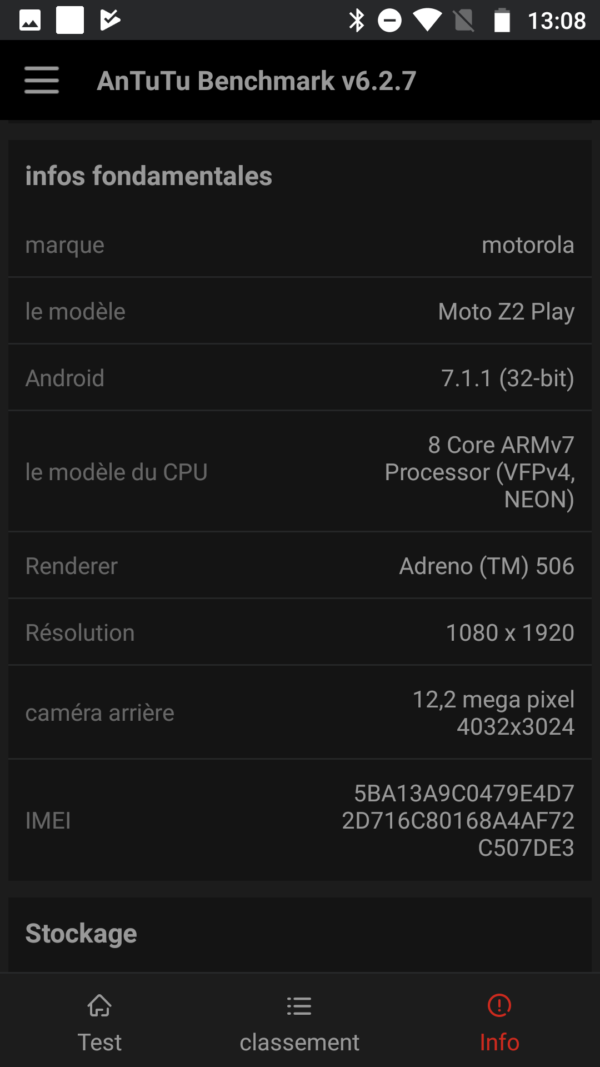Switch to the Test tab
The image size is (600, 1067).
tap(99, 1023)
